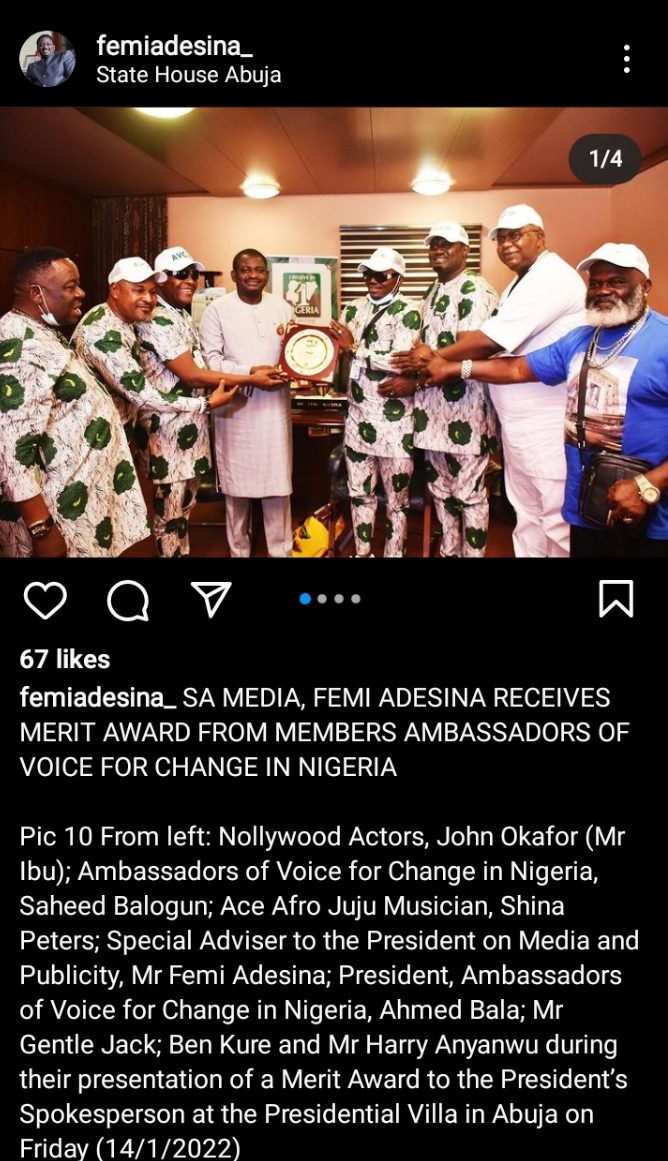Open comments on this post
The width and height of the screenshot is (668, 1161).
coord(128,600)
